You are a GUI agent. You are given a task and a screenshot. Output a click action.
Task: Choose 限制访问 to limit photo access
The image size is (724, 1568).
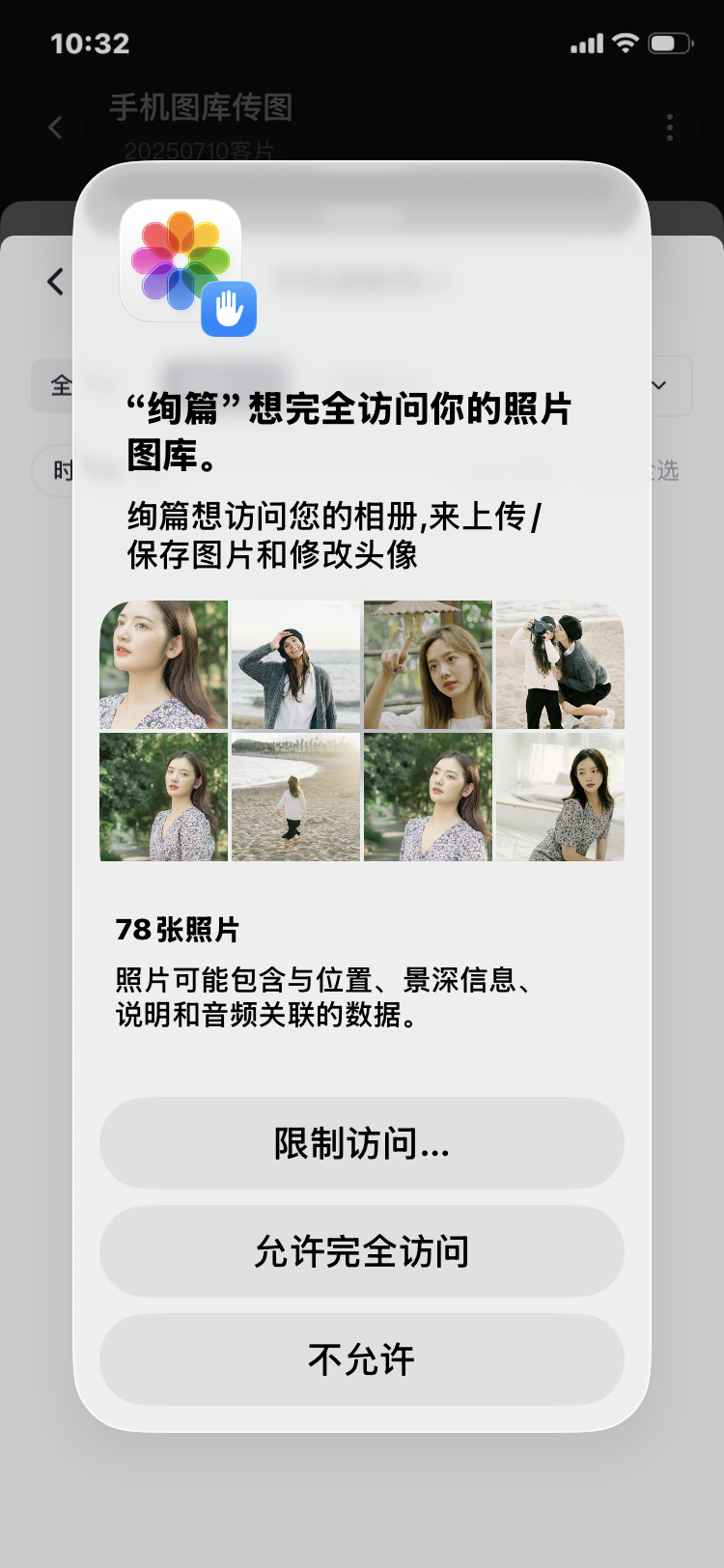click(361, 1143)
